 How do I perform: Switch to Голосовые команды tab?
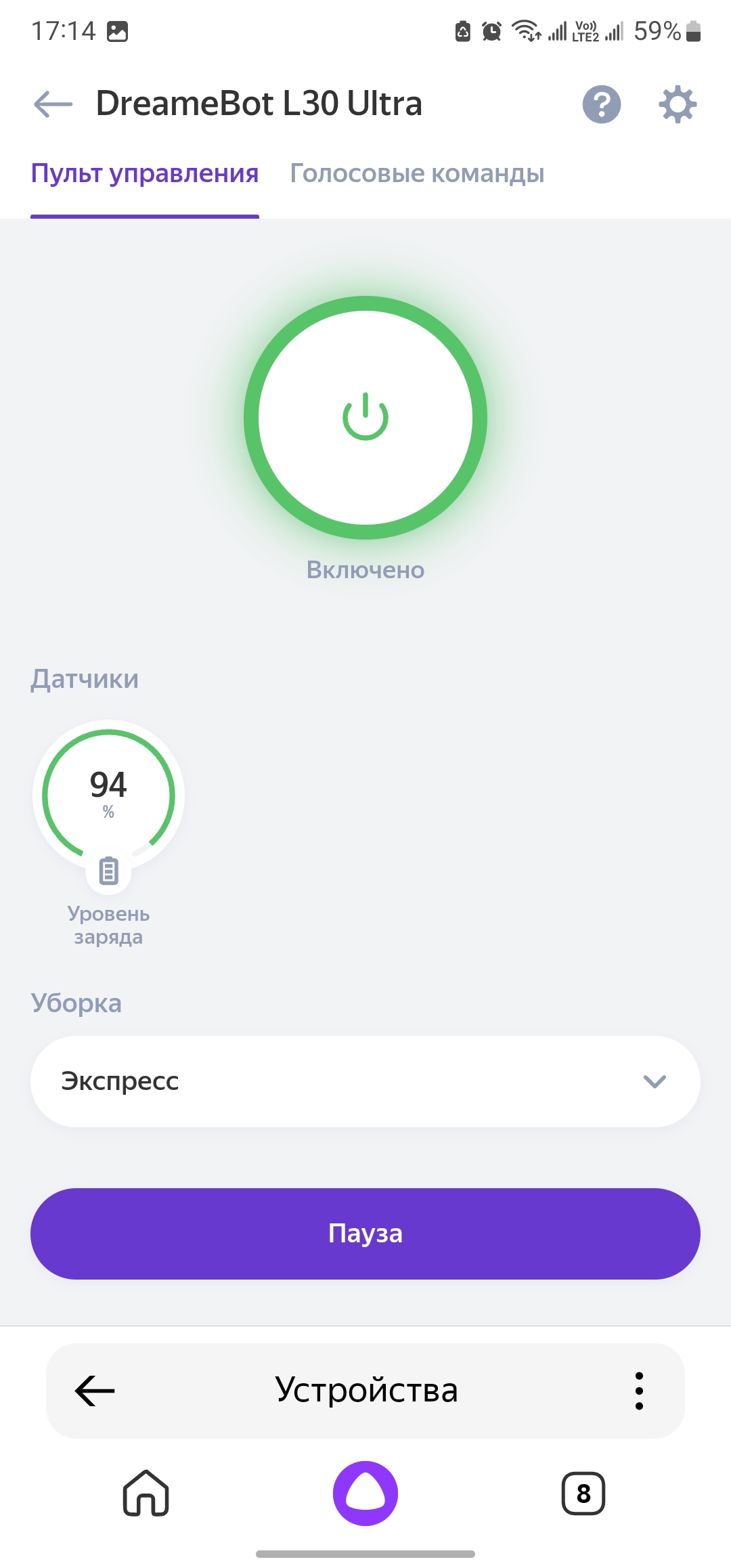coord(417,174)
